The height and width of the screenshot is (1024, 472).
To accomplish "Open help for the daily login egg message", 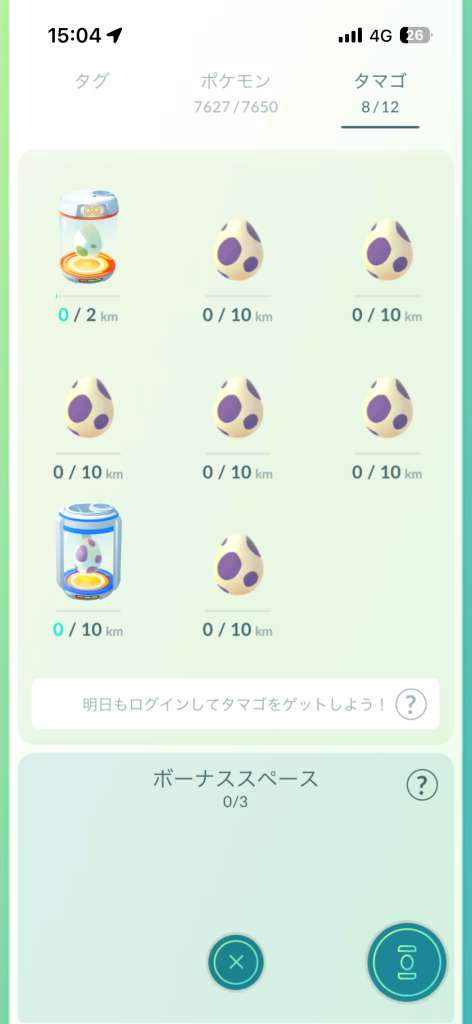I will 411,704.
